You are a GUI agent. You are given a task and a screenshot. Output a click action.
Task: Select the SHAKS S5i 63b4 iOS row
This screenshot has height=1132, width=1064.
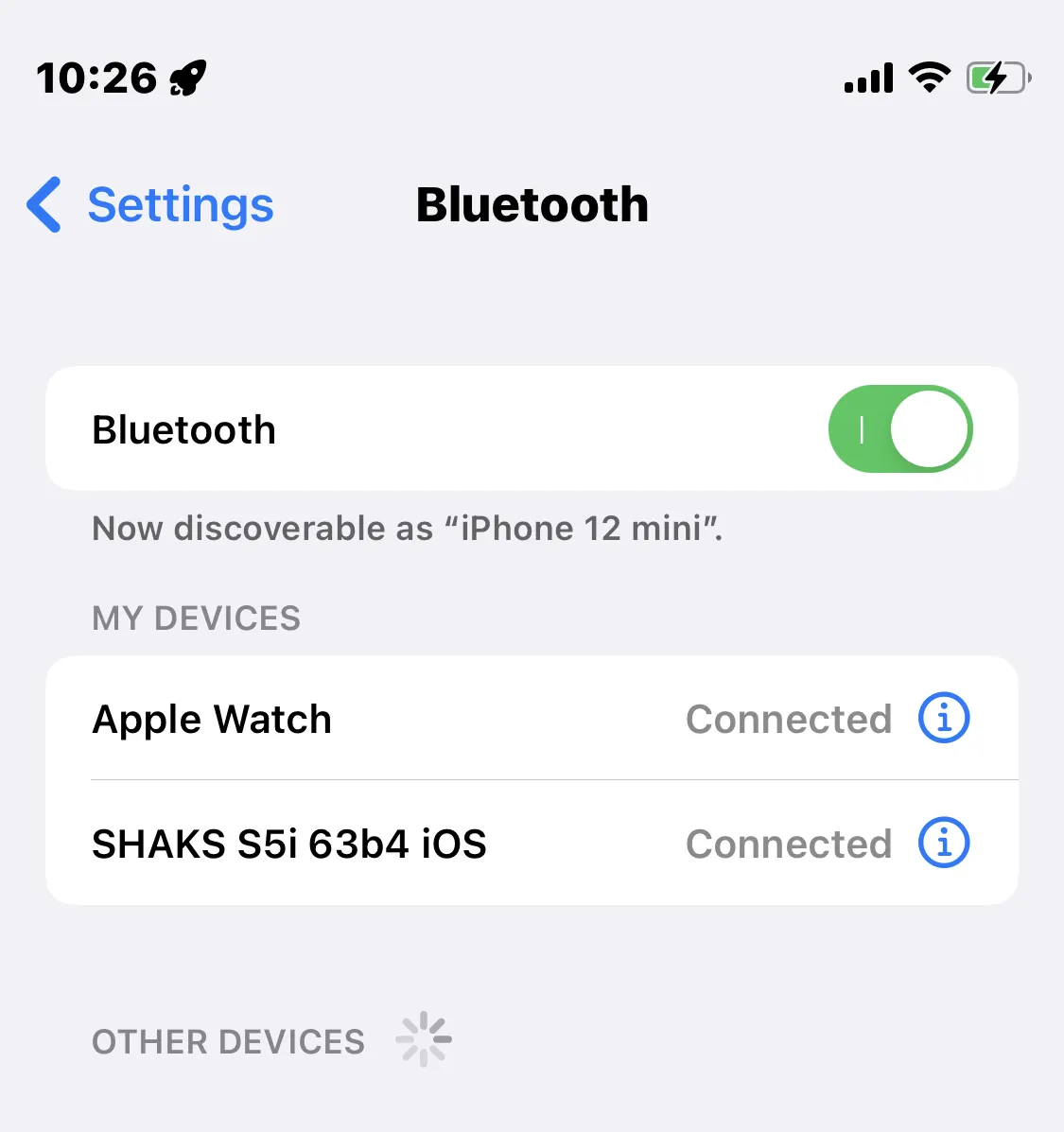(378, 844)
